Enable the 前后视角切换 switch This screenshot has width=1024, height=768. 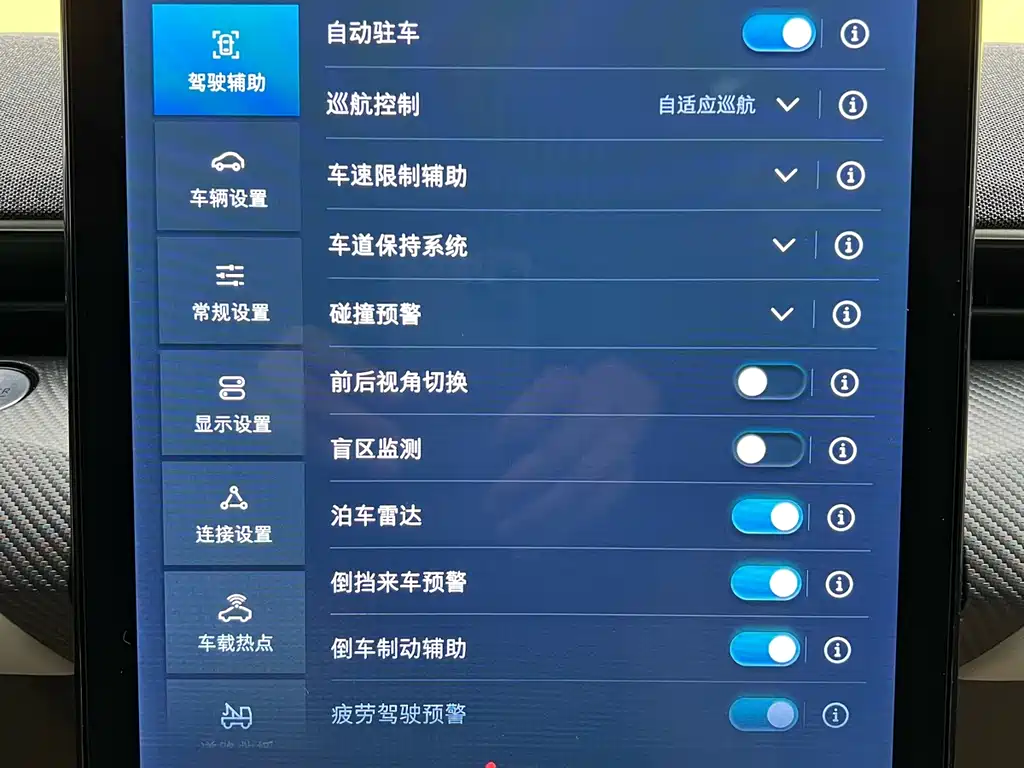point(769,382)
